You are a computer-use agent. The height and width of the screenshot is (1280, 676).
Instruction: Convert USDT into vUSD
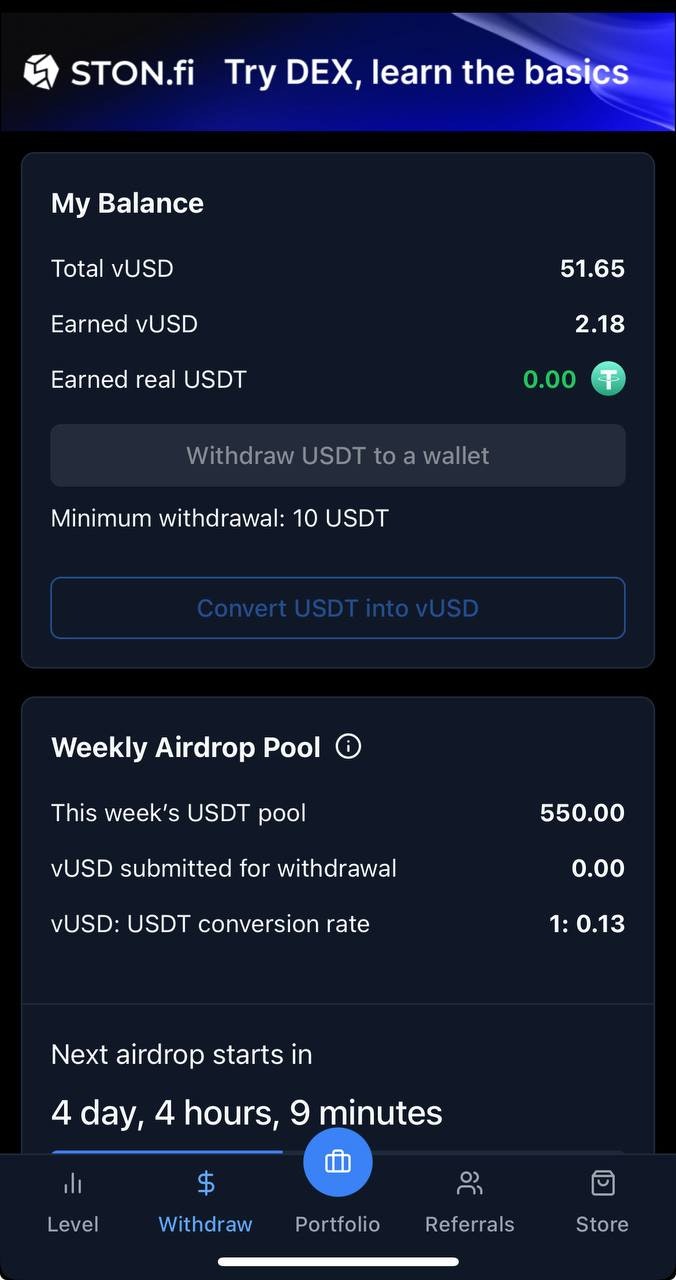[338, 608]
